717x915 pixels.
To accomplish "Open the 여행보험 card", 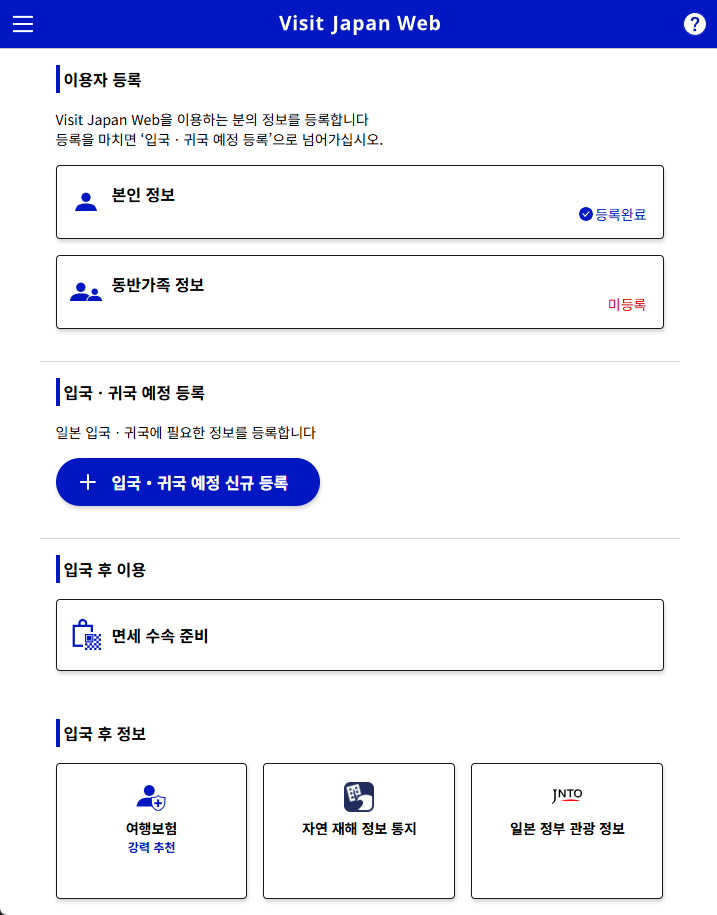I will pos(151,831).
